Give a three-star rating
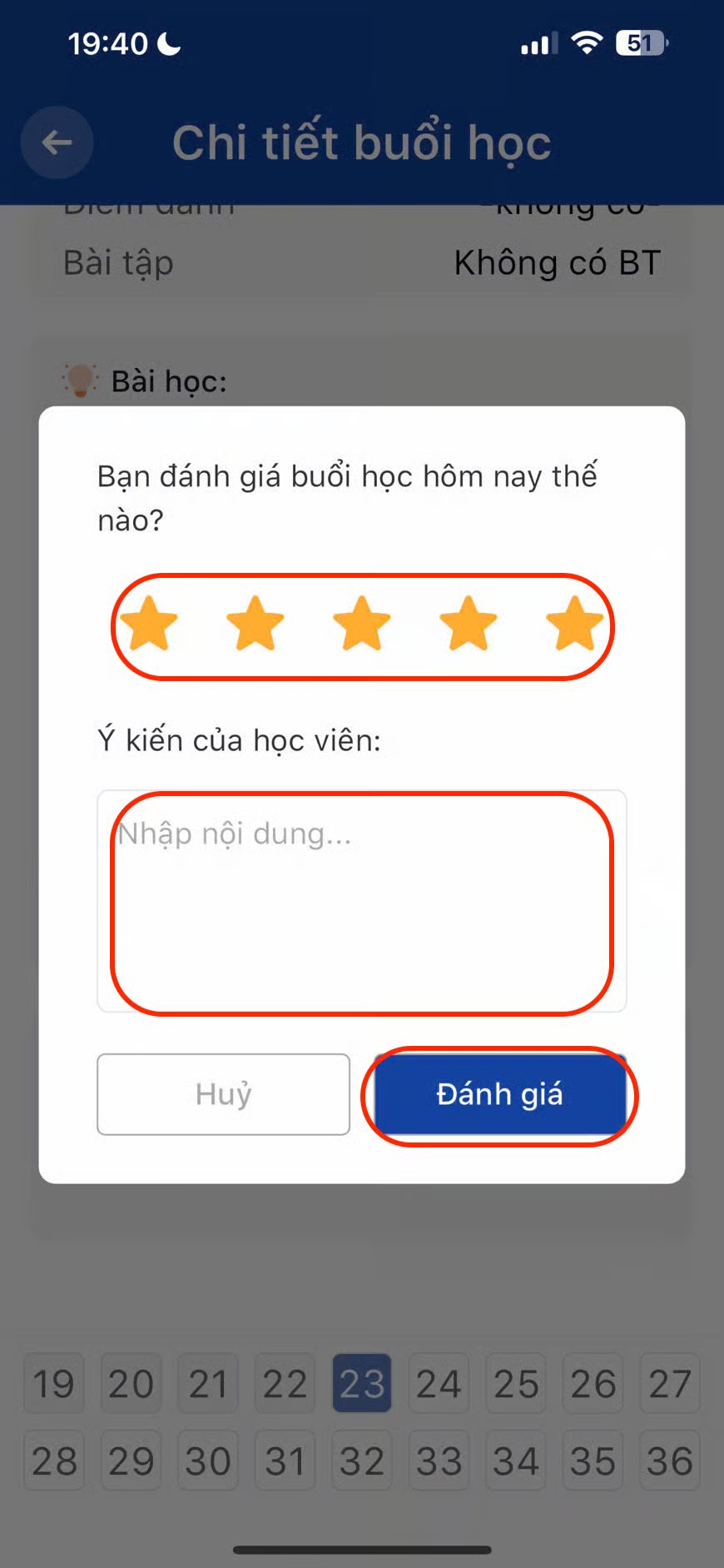The image size is (724, 1568). (362, 623)
